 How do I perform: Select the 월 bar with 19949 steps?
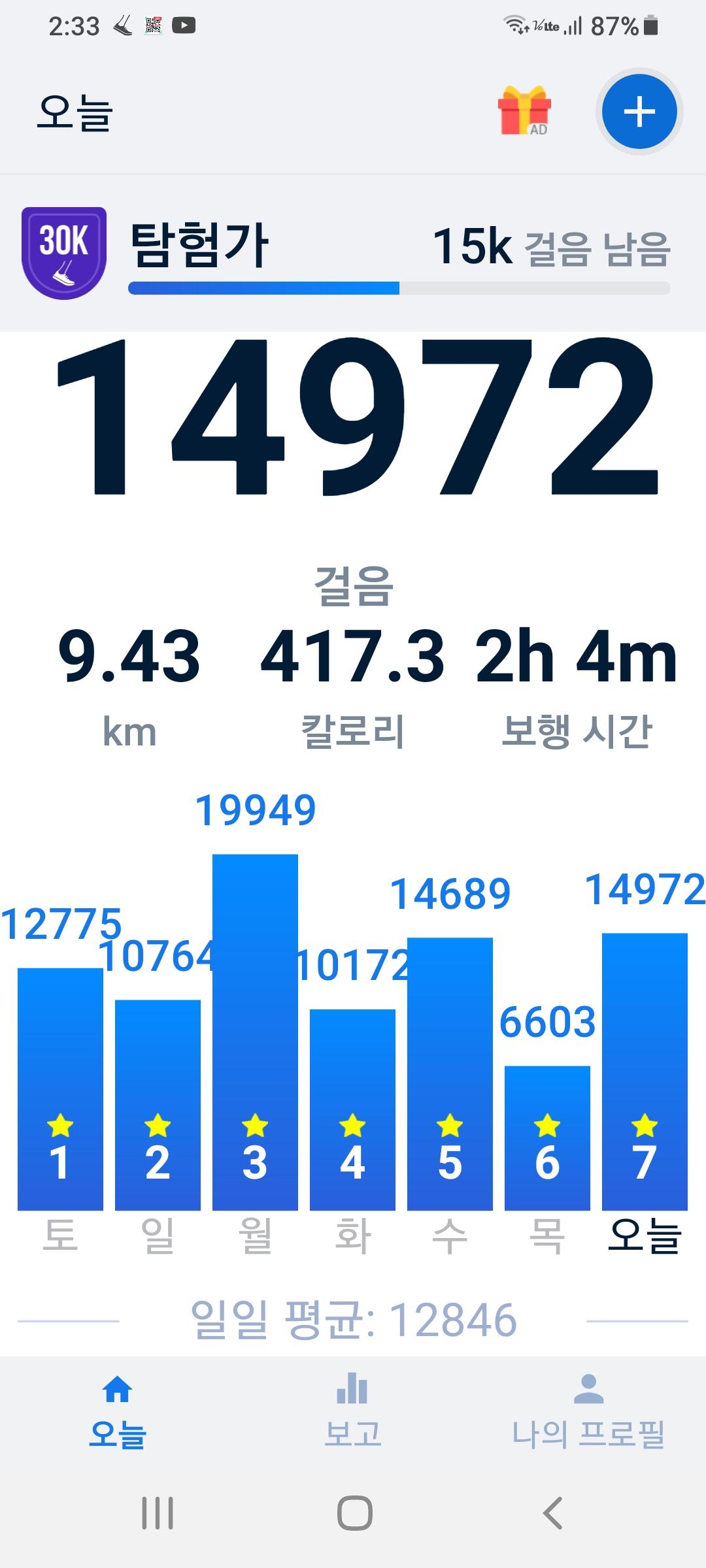coord(255,1032)
